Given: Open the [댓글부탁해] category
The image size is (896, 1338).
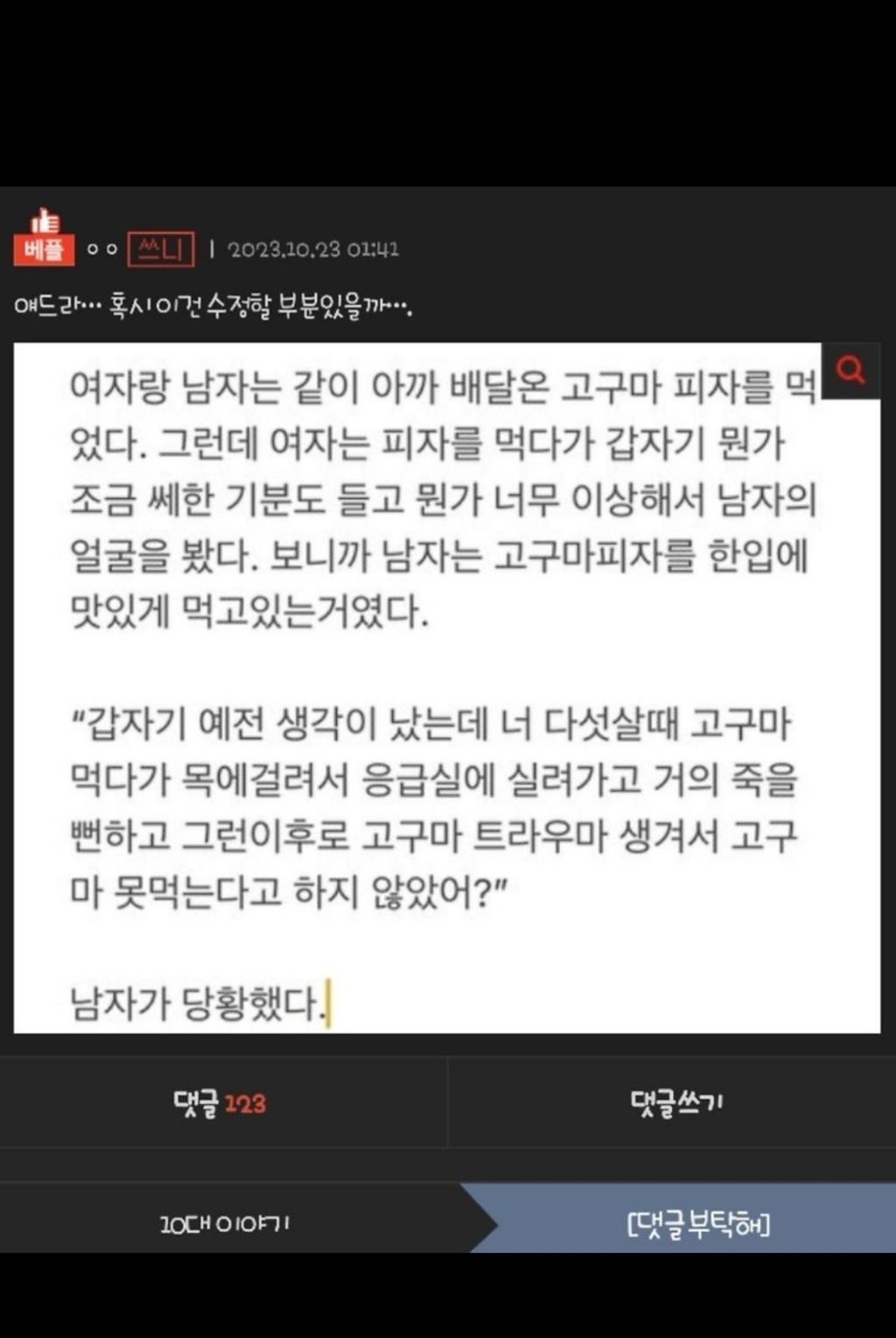Looking at the screenshot, I should click(x=698, y=1222).
